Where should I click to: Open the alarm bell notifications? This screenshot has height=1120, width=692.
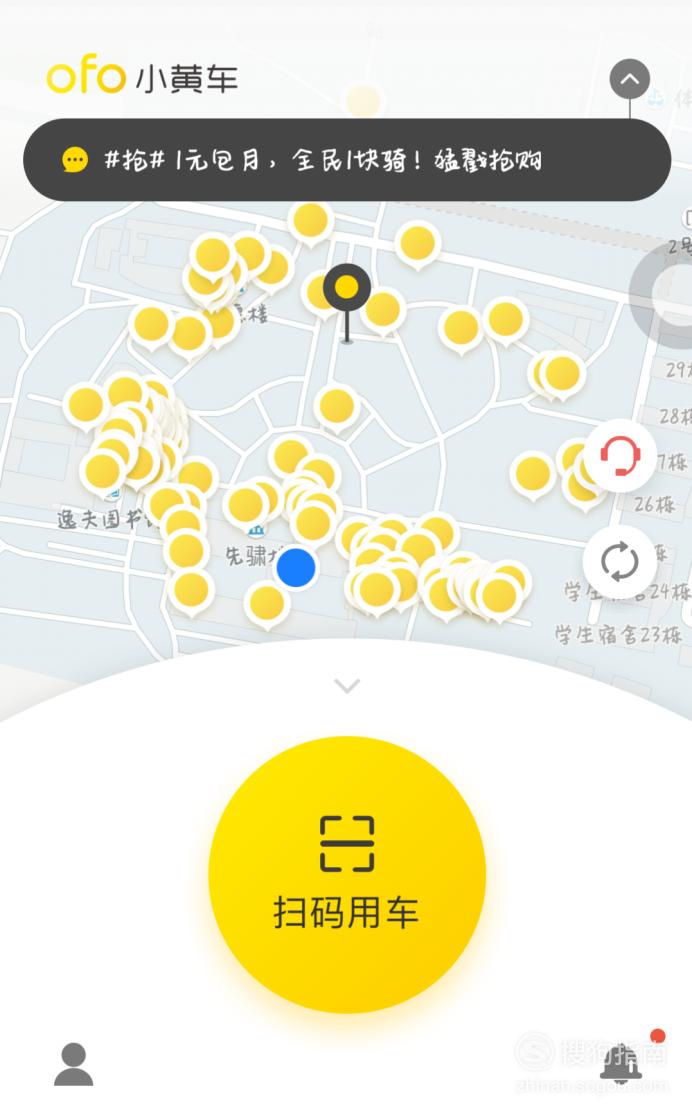tap(620, 1064)
